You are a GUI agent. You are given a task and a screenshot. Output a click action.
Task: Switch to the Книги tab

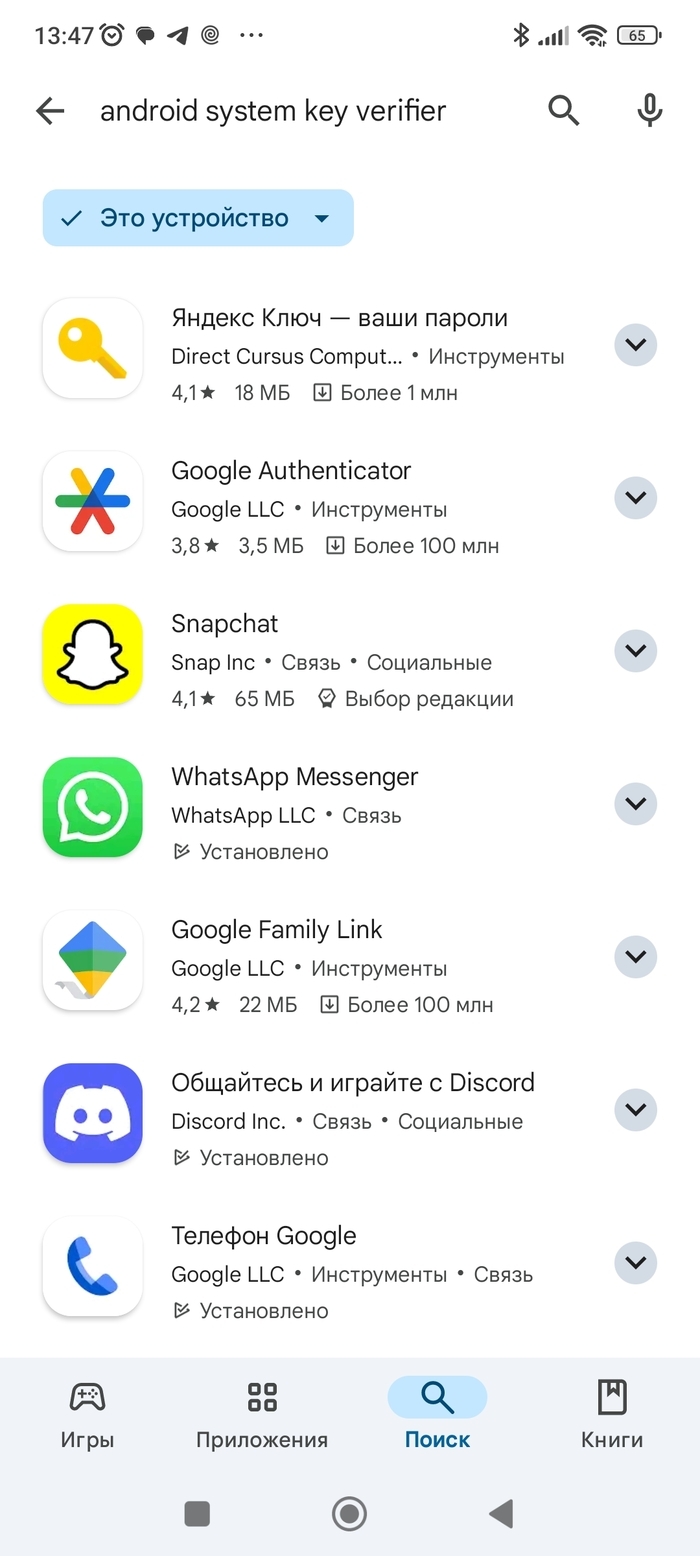click(612, 1415)
